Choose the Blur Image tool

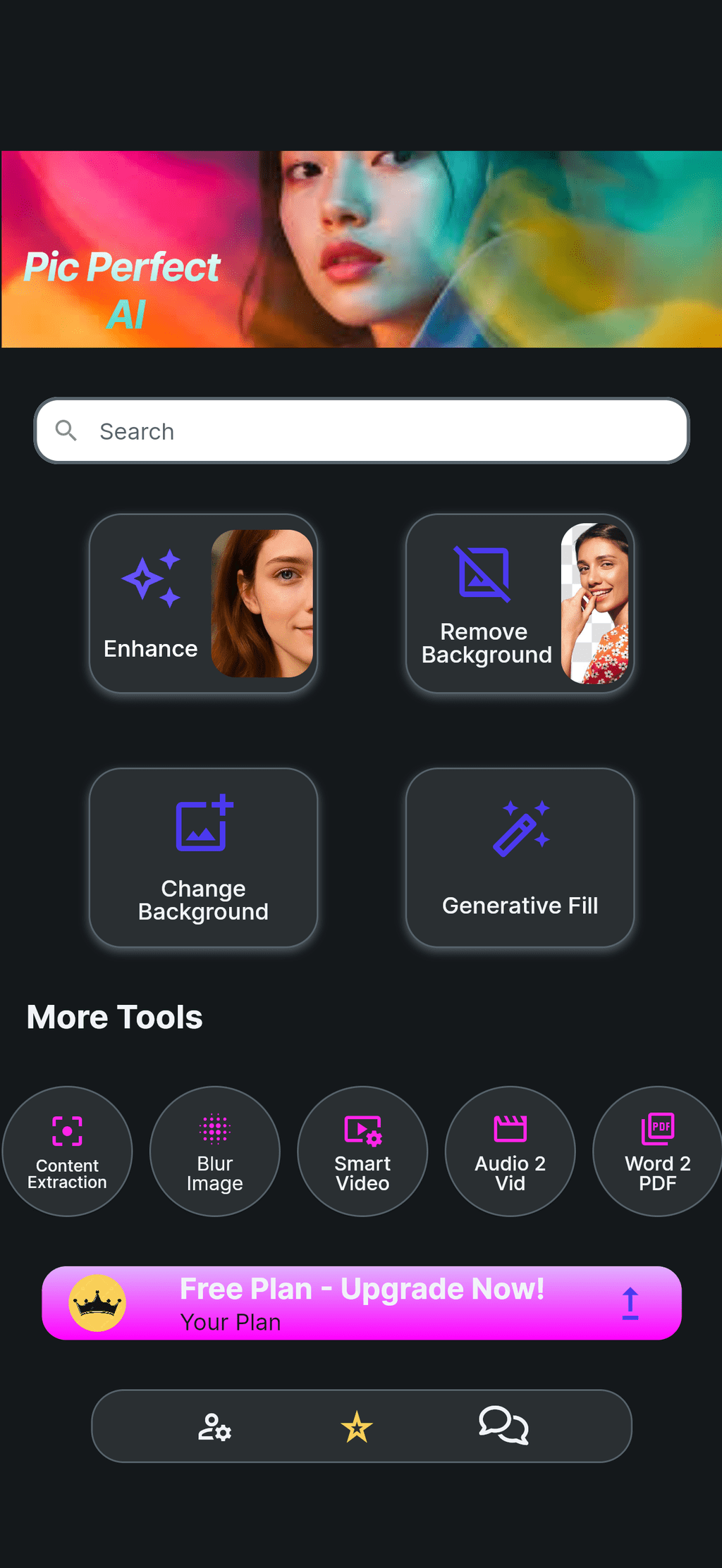click(x=215, y=1151)
